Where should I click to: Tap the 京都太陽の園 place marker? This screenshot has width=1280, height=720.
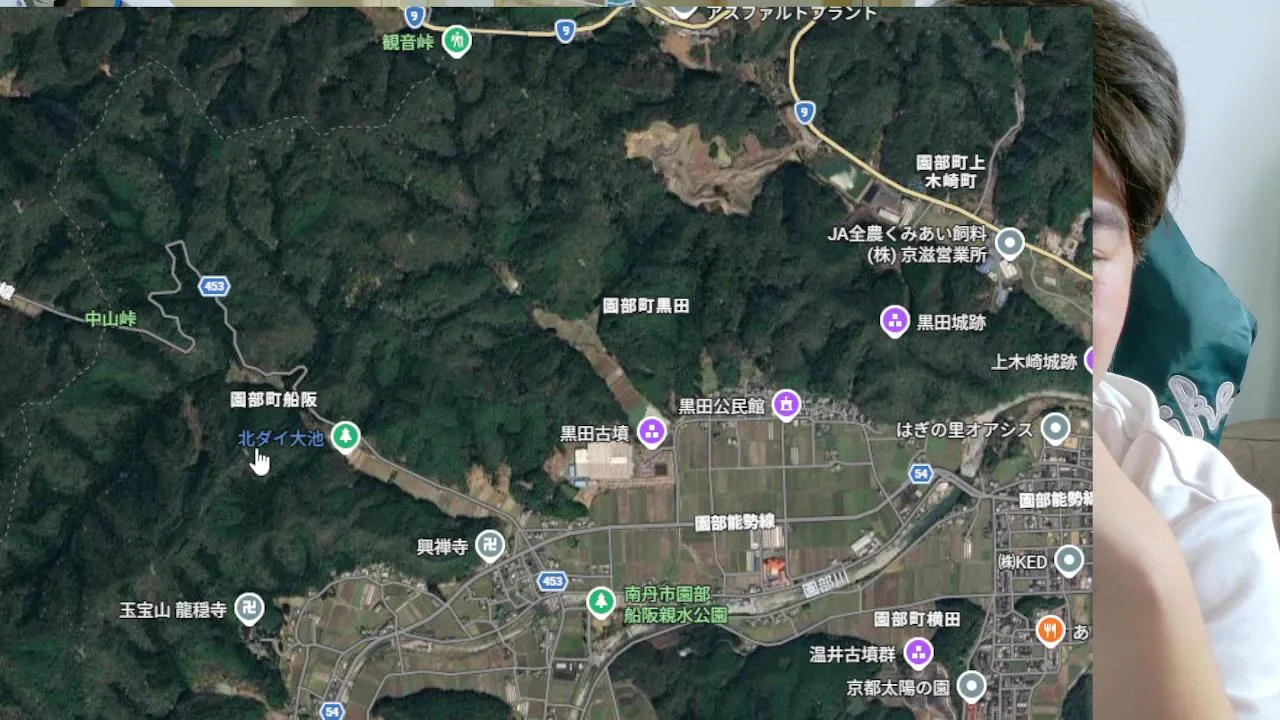pyautogui.click(x=971, y=686)
